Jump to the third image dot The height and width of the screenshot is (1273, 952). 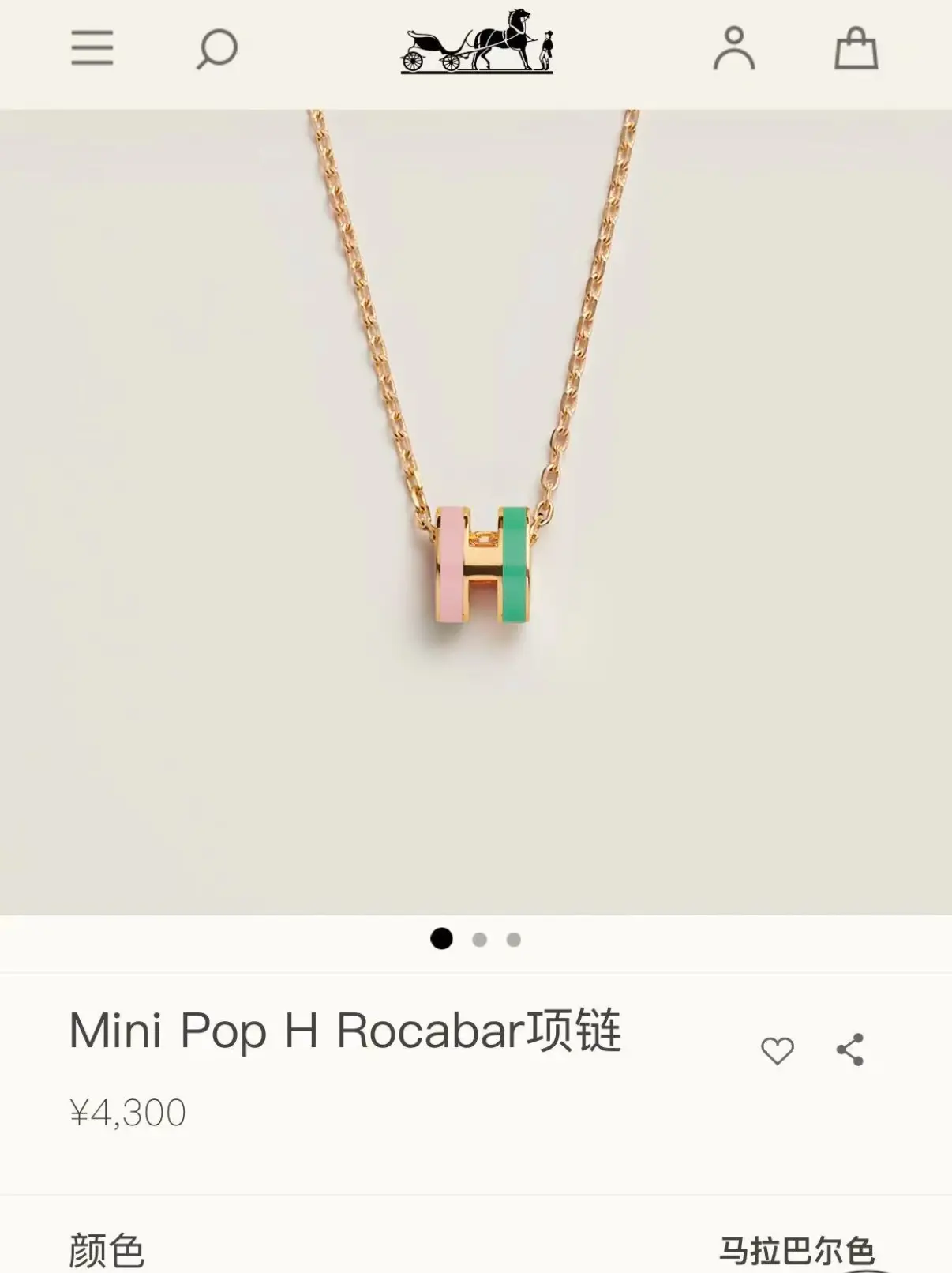[514, 940]
